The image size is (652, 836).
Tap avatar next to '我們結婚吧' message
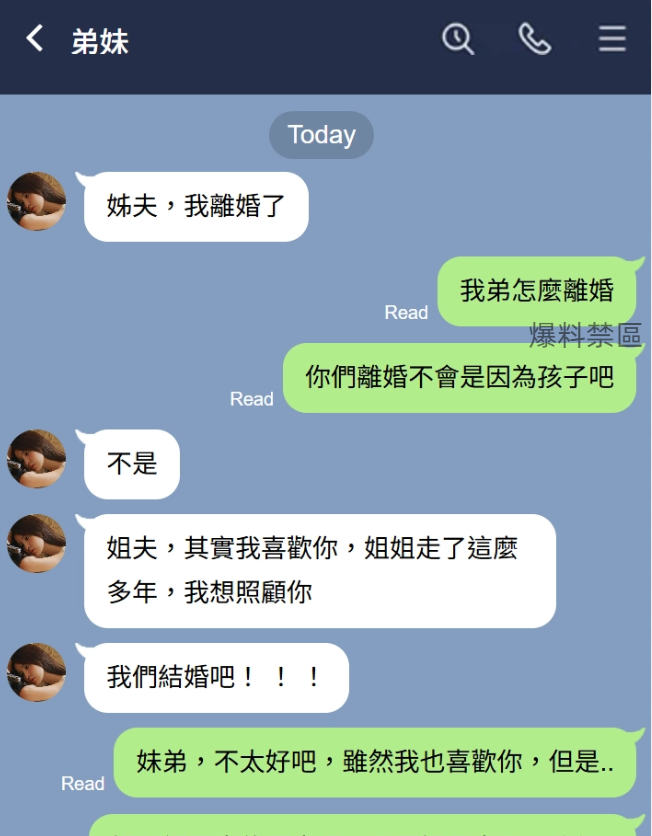click(37, 672)
